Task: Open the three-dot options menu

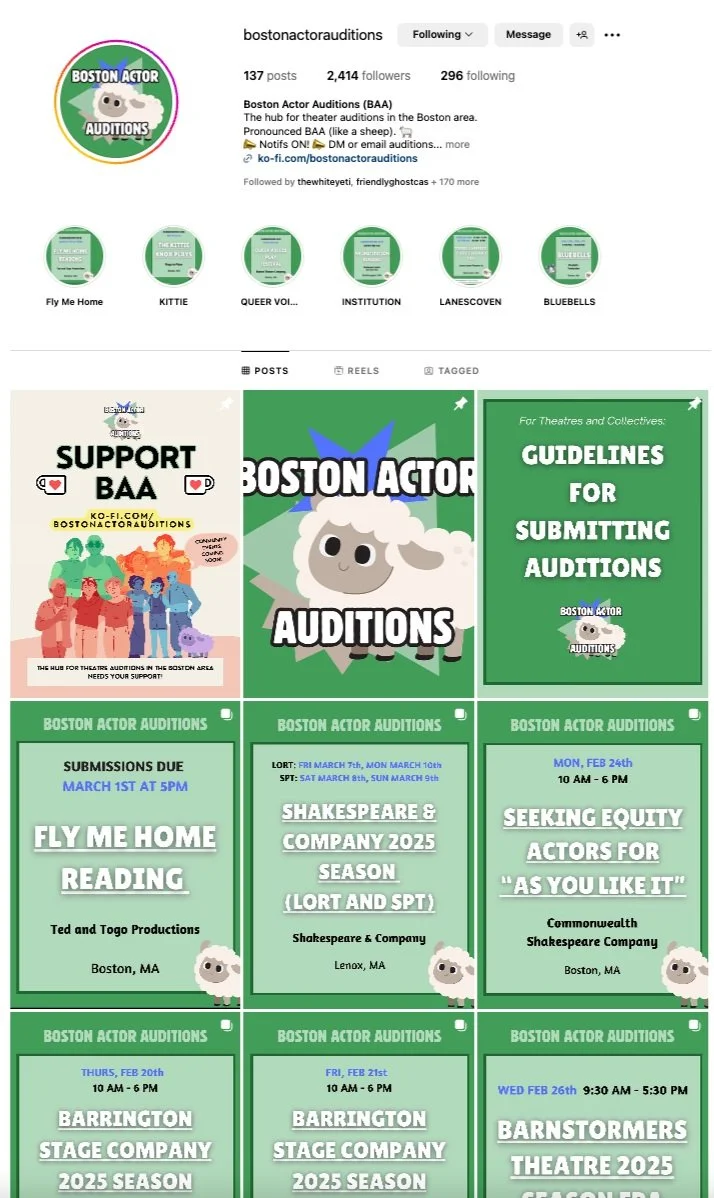Action: [x=612, y=34]
